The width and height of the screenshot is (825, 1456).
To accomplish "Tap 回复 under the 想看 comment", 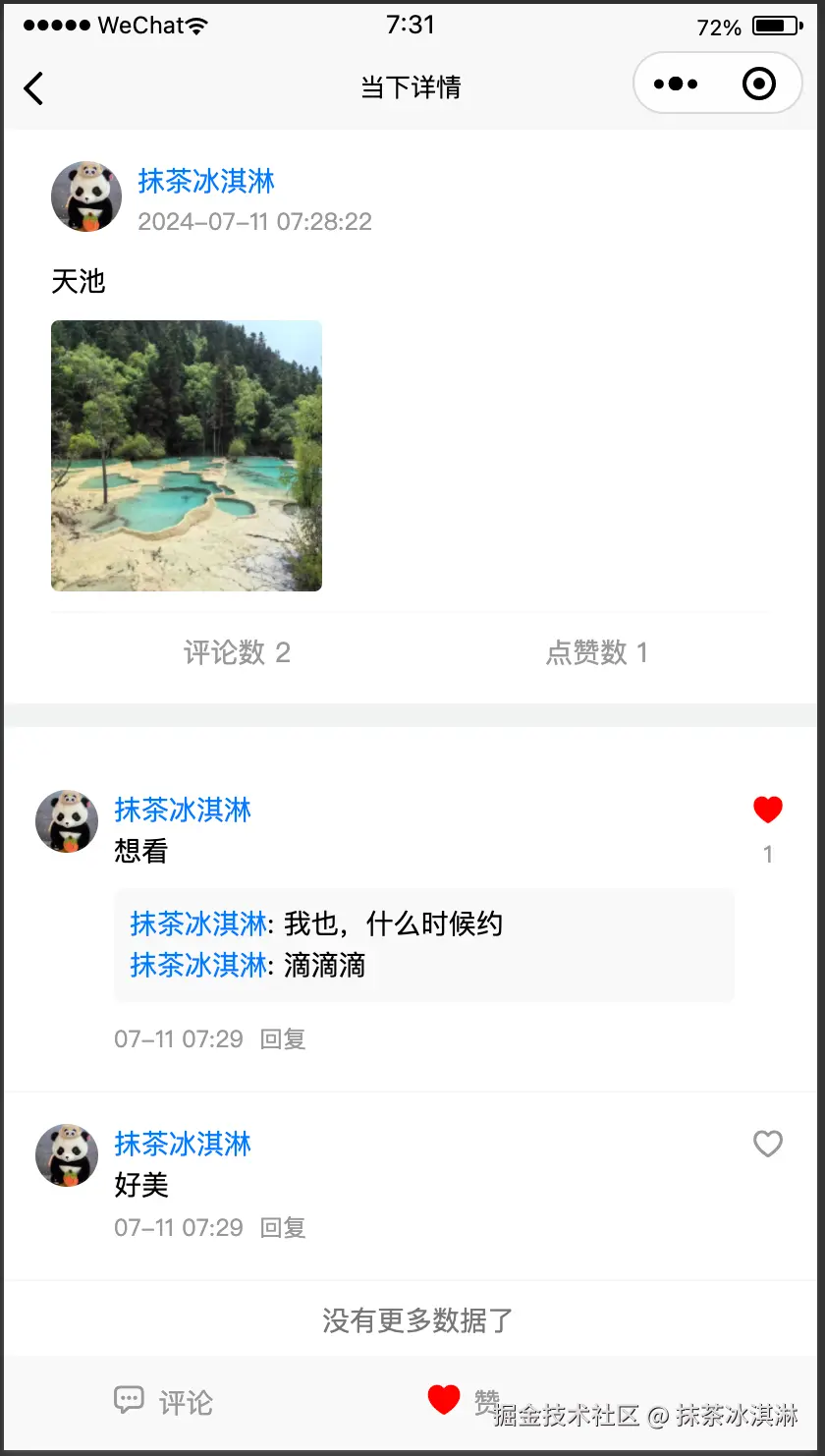I will pyautogui.click(x=283, y=1038).
